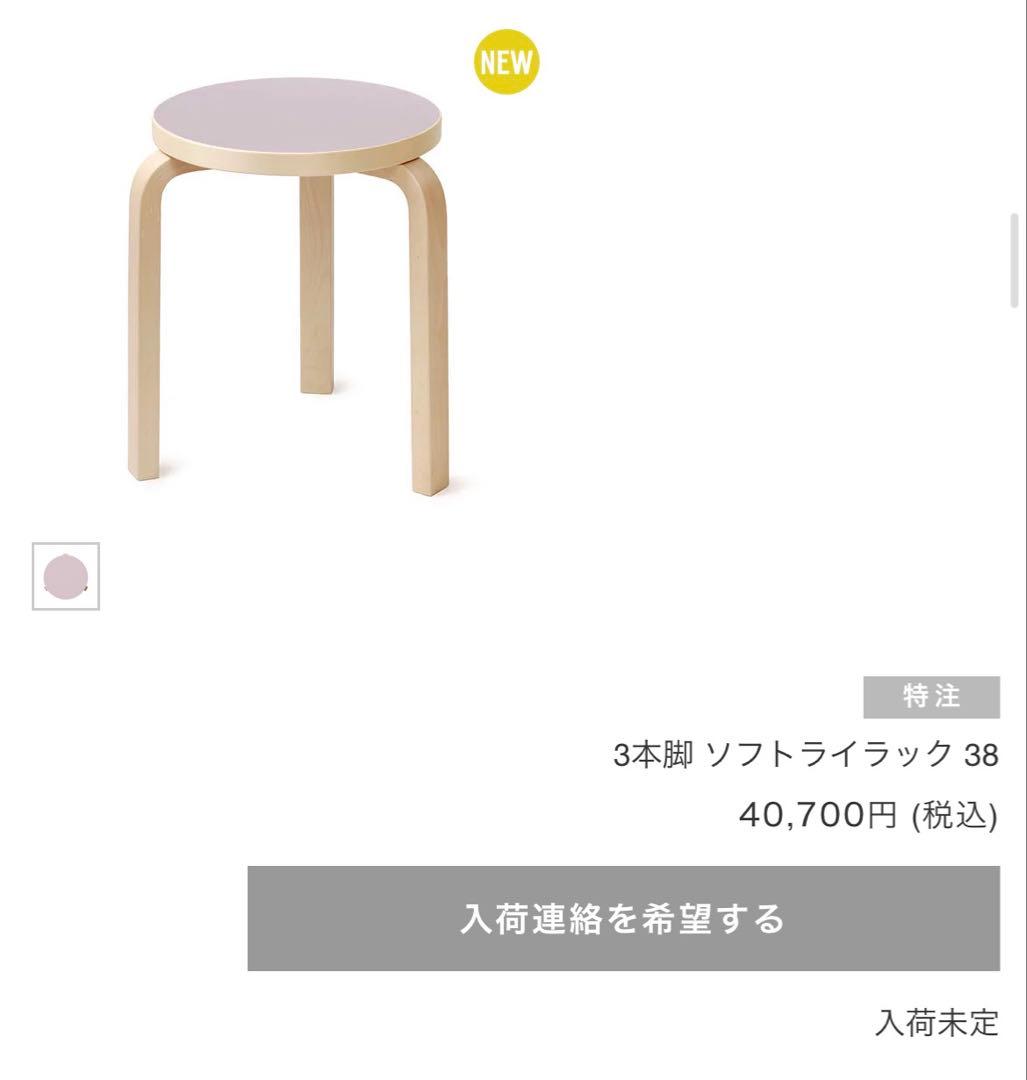
Task: Tap the NEW icon on the product image
Action: pos(505,63)
